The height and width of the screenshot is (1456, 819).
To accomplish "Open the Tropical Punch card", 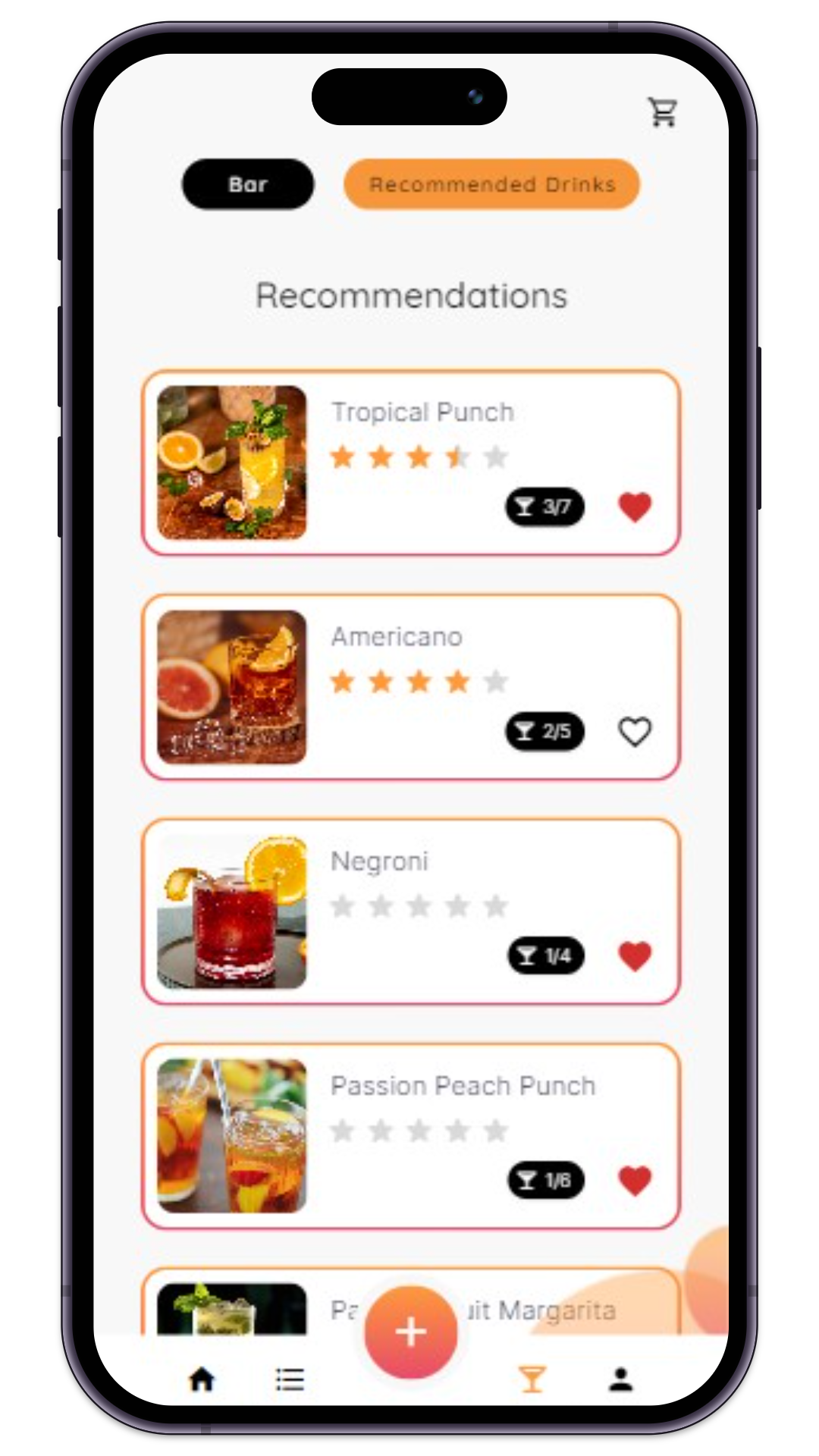I will click(x=411, y=463).
